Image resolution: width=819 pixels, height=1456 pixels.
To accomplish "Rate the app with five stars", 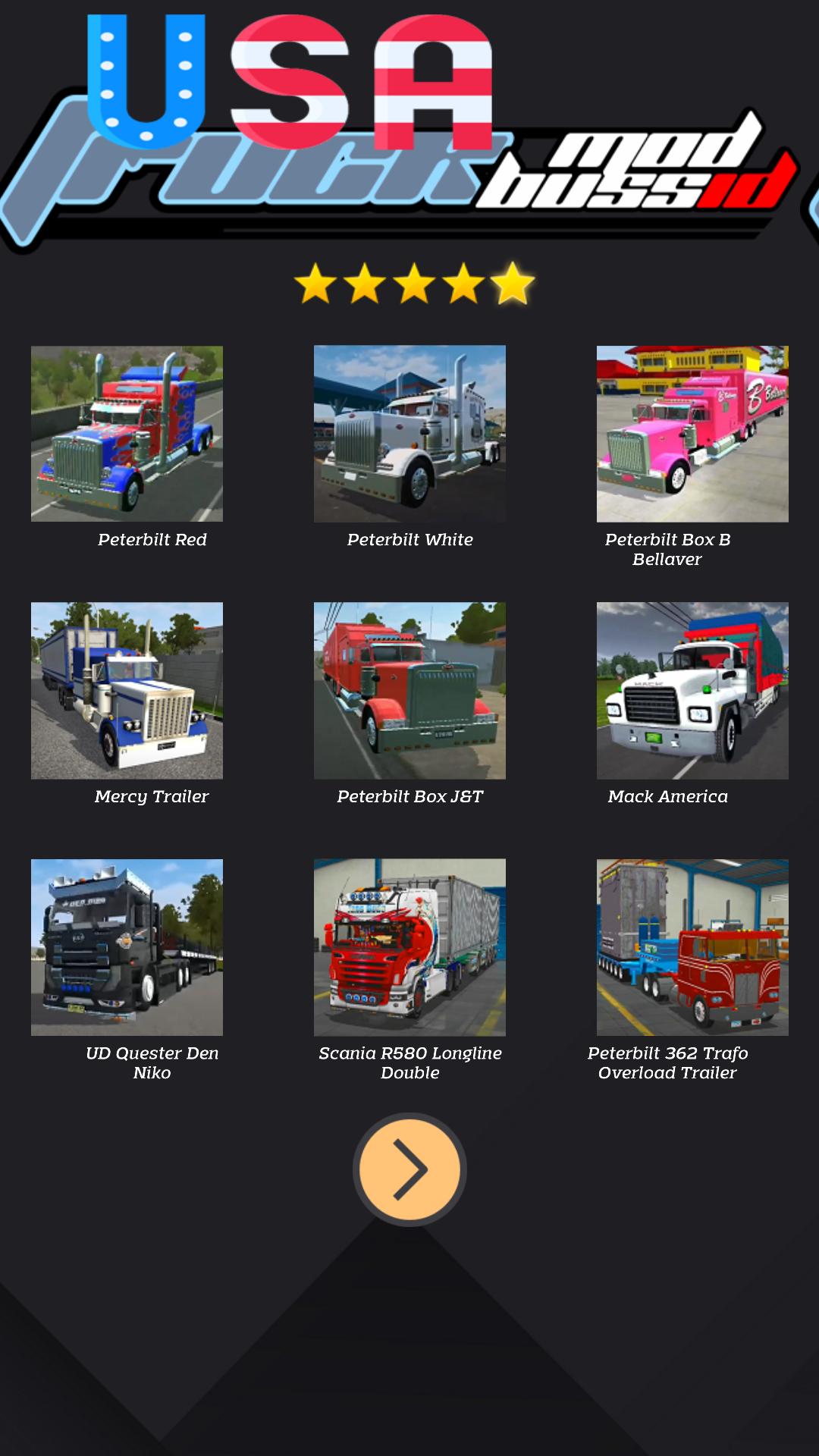I will point(414,284).
